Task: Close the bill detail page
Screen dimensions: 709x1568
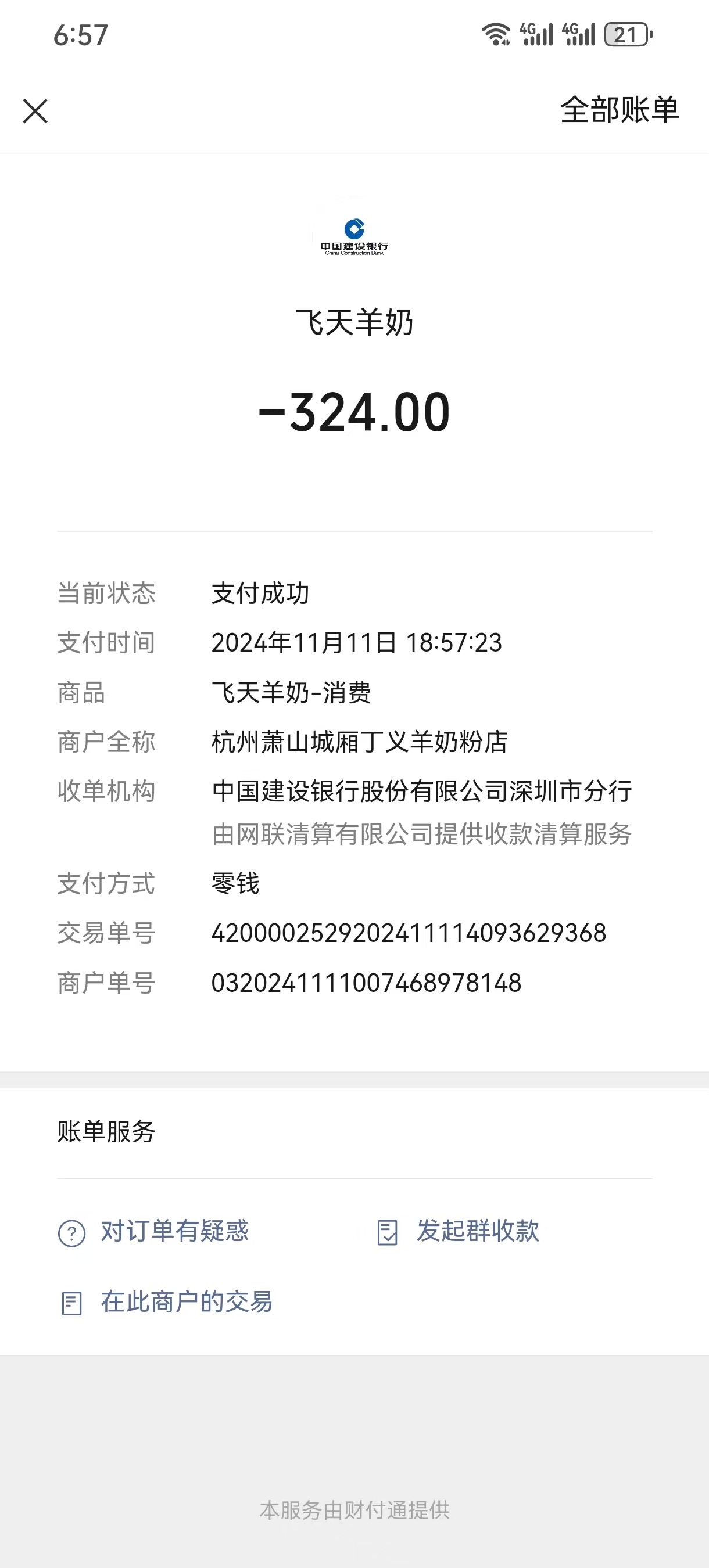Action: tap(35, 112)
